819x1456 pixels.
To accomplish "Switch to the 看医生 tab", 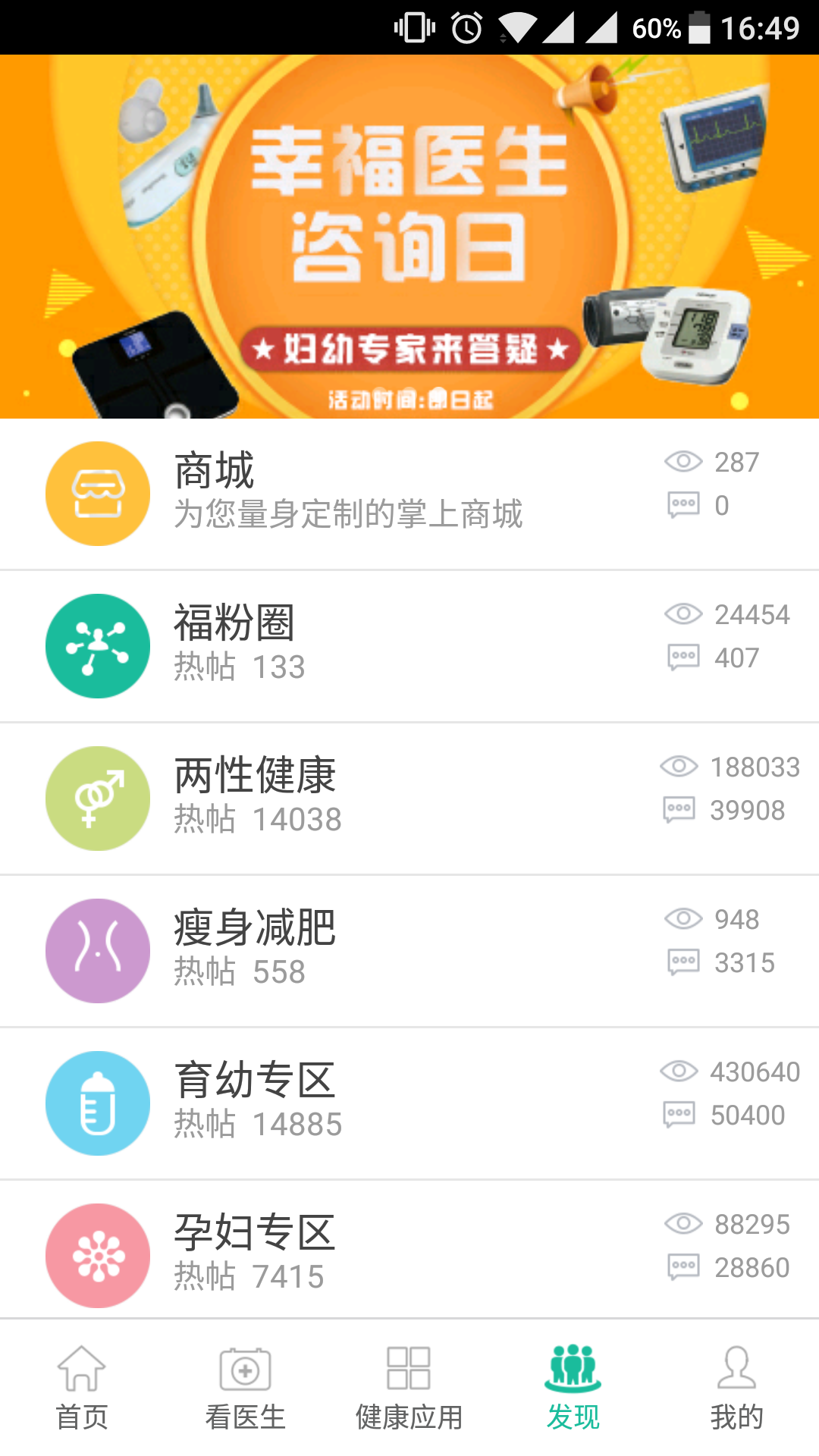I will 245,1388.
